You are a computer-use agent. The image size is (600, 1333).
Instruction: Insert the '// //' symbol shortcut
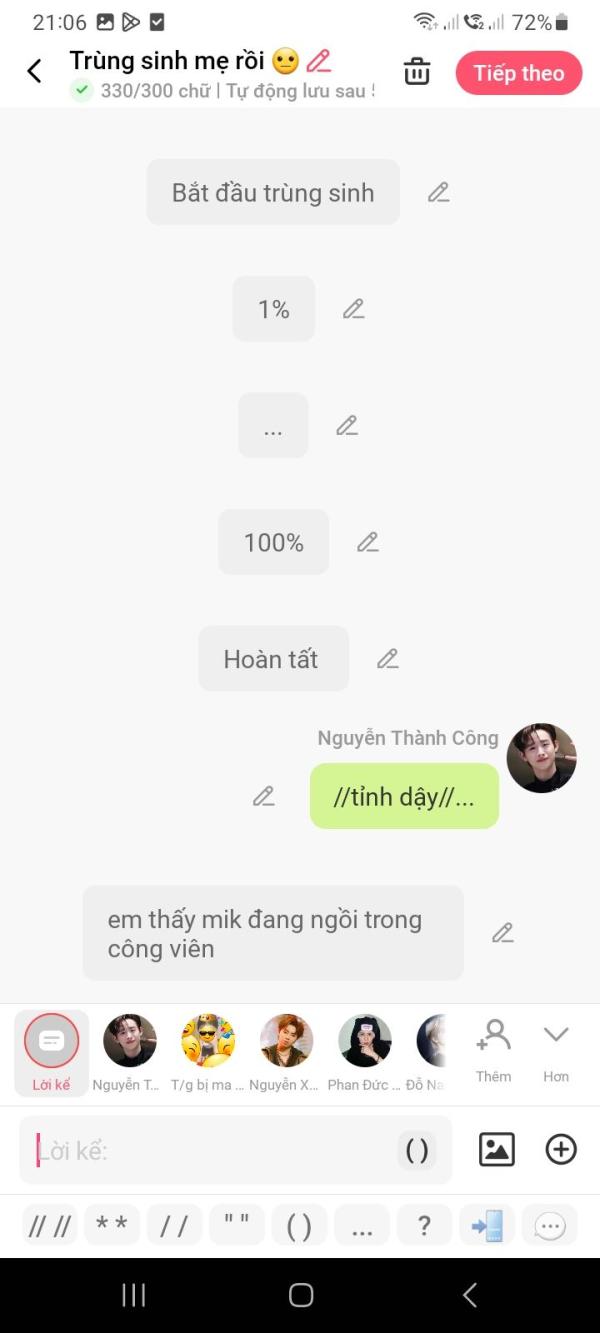(x=50, y=1225)
